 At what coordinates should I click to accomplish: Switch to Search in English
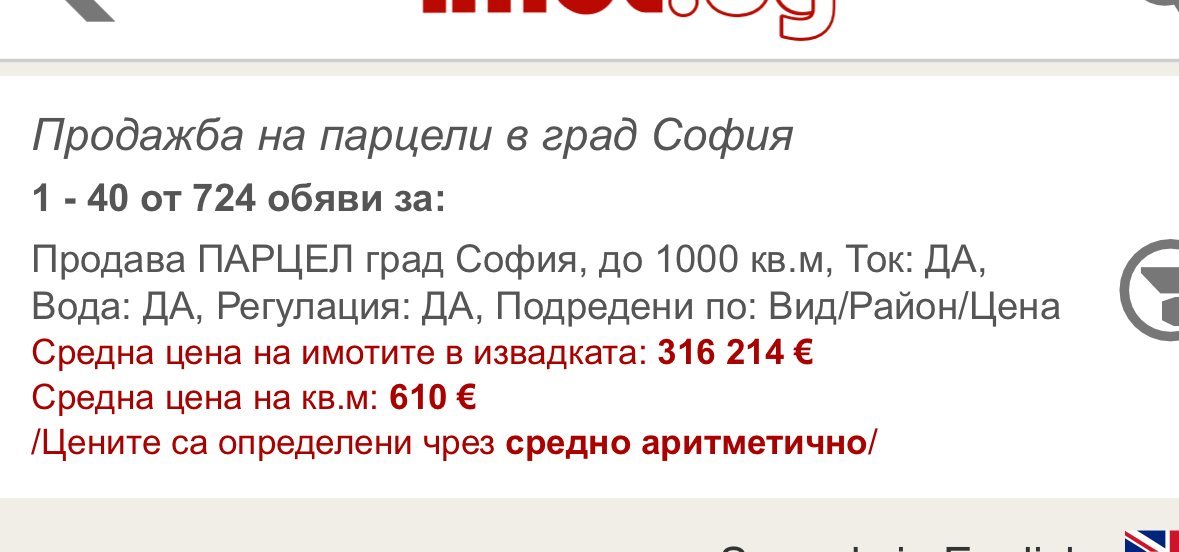[x=944, y=546]
